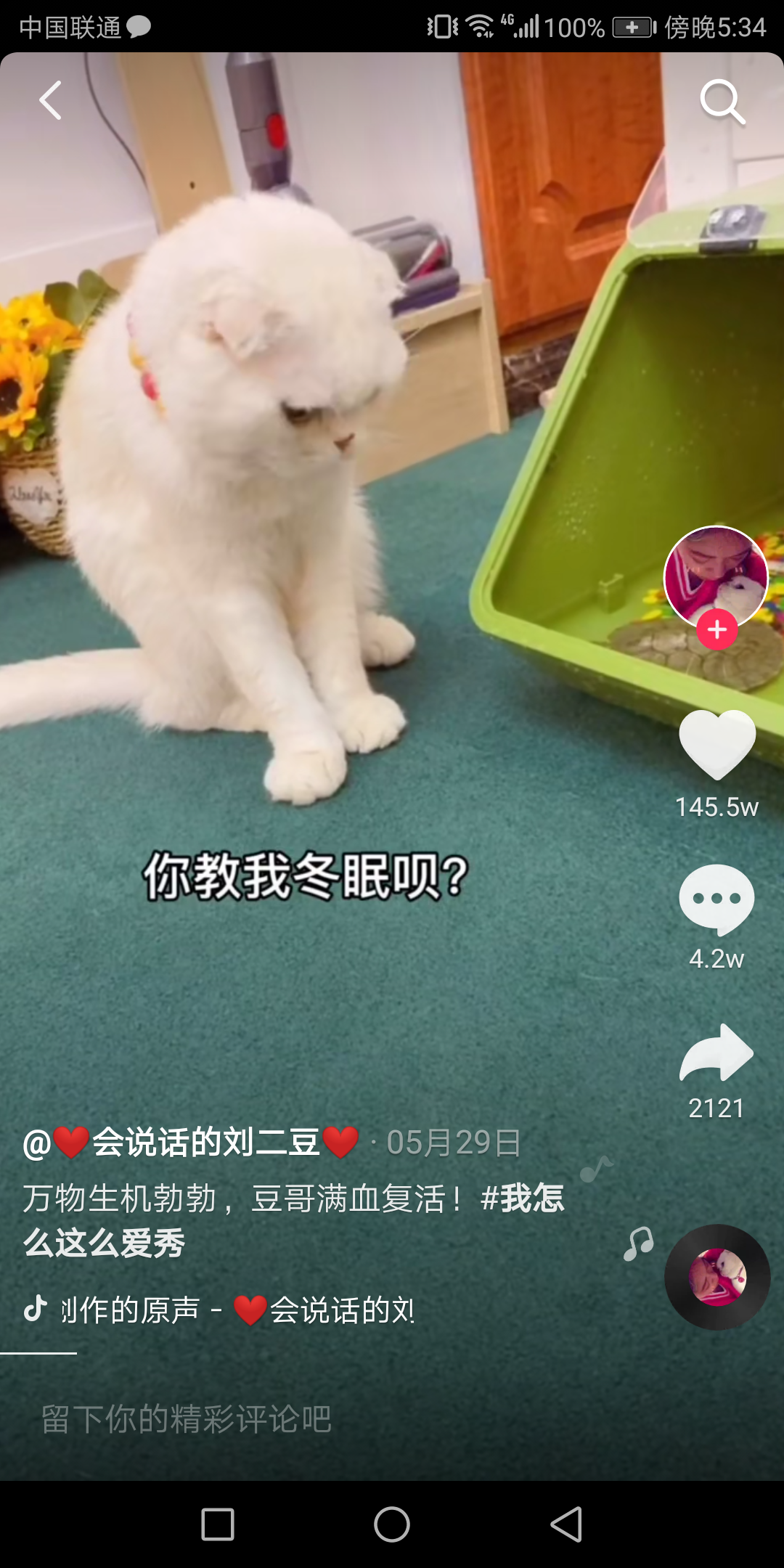Image resolution: width=784 pixels, height=1568 pixels.
Task: Share this video using the arrow icon
Action: pos(717,1054)
